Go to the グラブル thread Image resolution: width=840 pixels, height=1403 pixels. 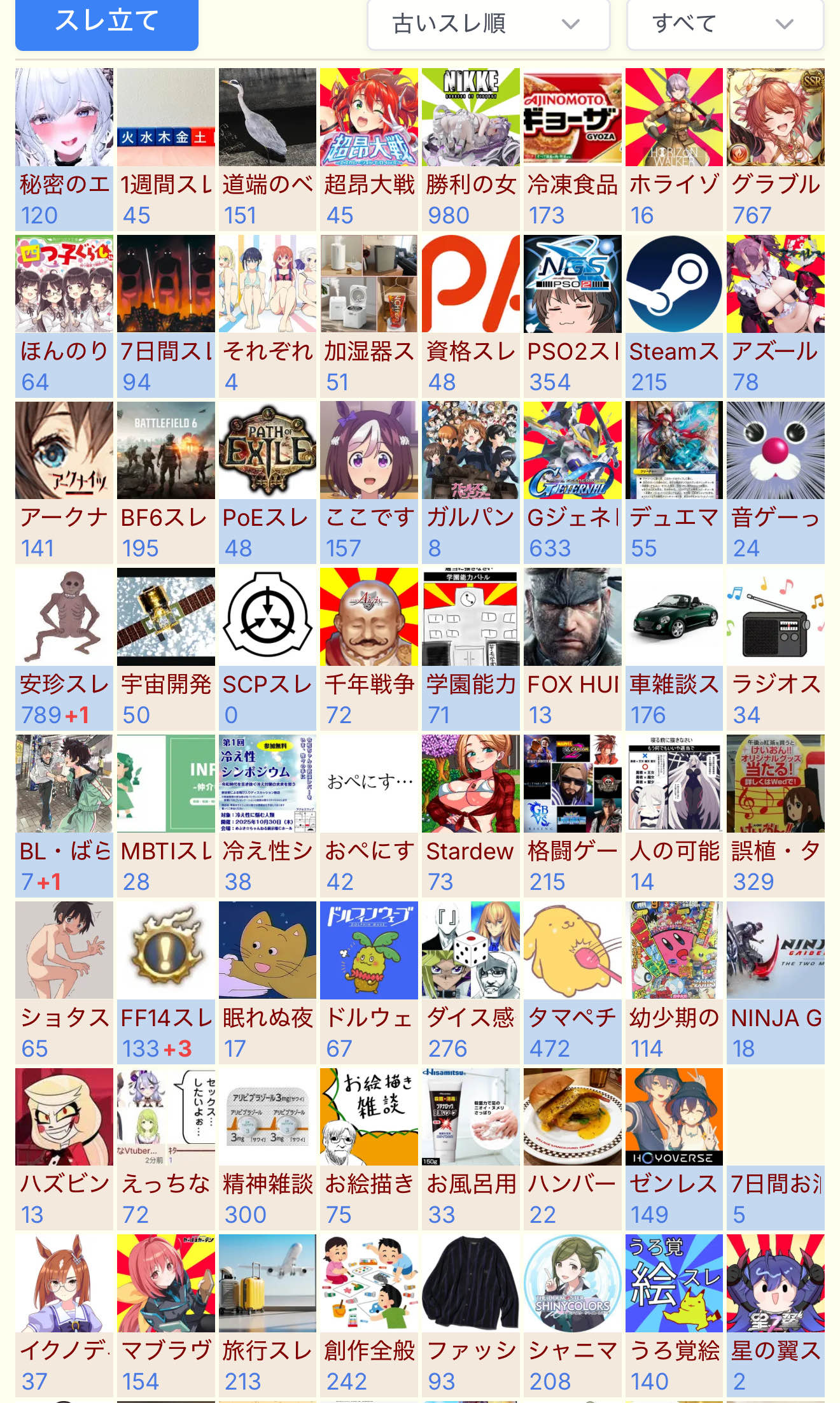(775, 150)
